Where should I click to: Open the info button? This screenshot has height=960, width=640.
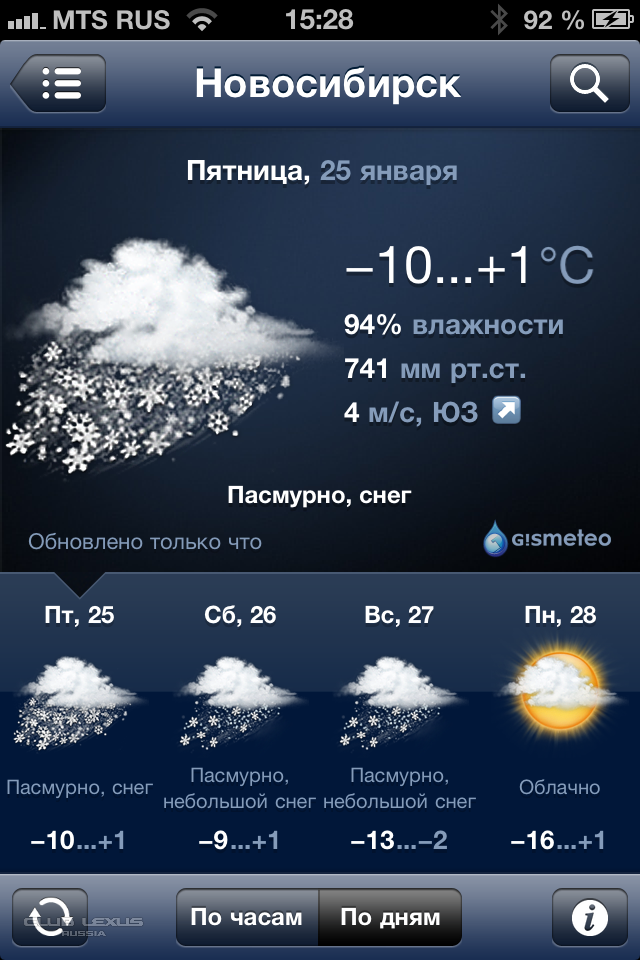[x=590, y=917]
